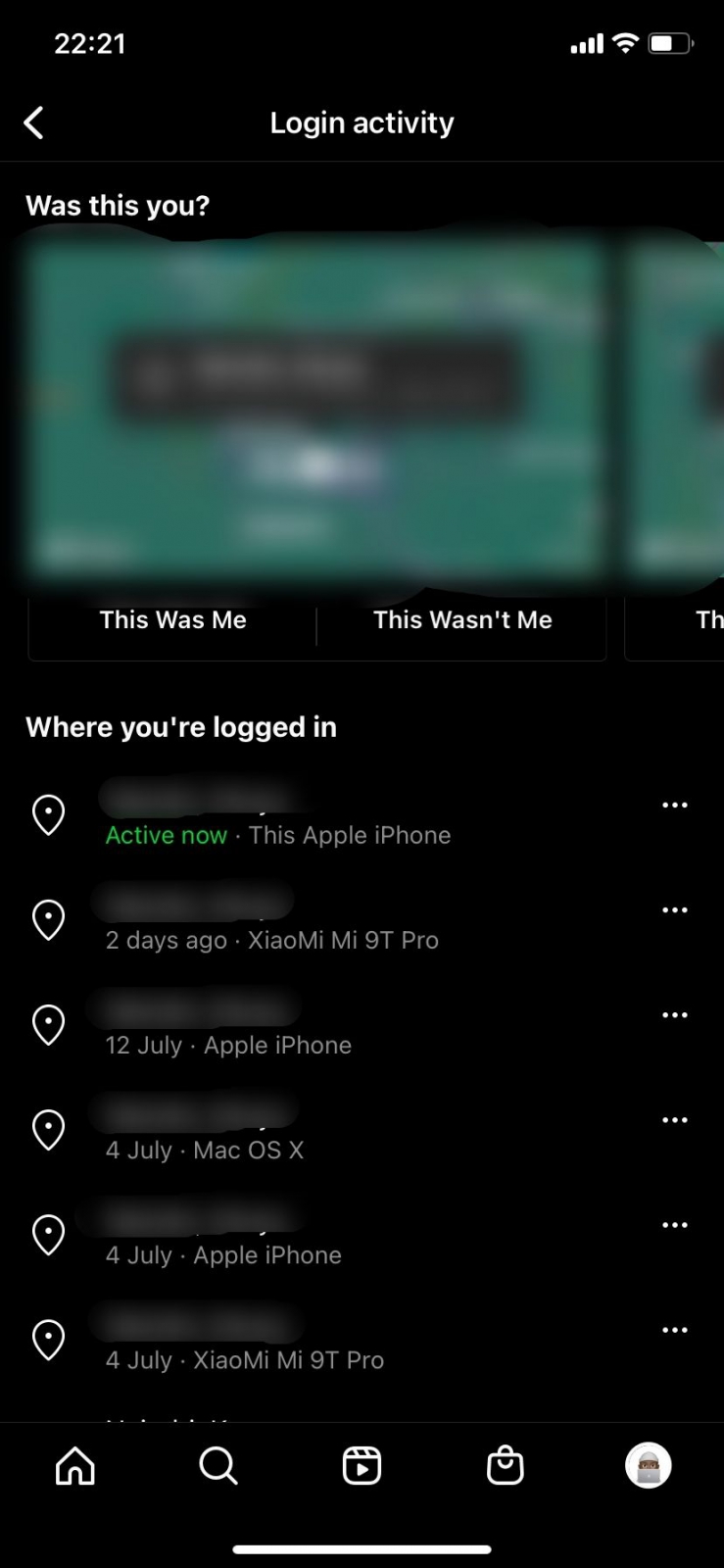The width and height of the screenshot is (724, 1568).
Task: Open options for the Active now iPhone session
Action: (674, 806)
